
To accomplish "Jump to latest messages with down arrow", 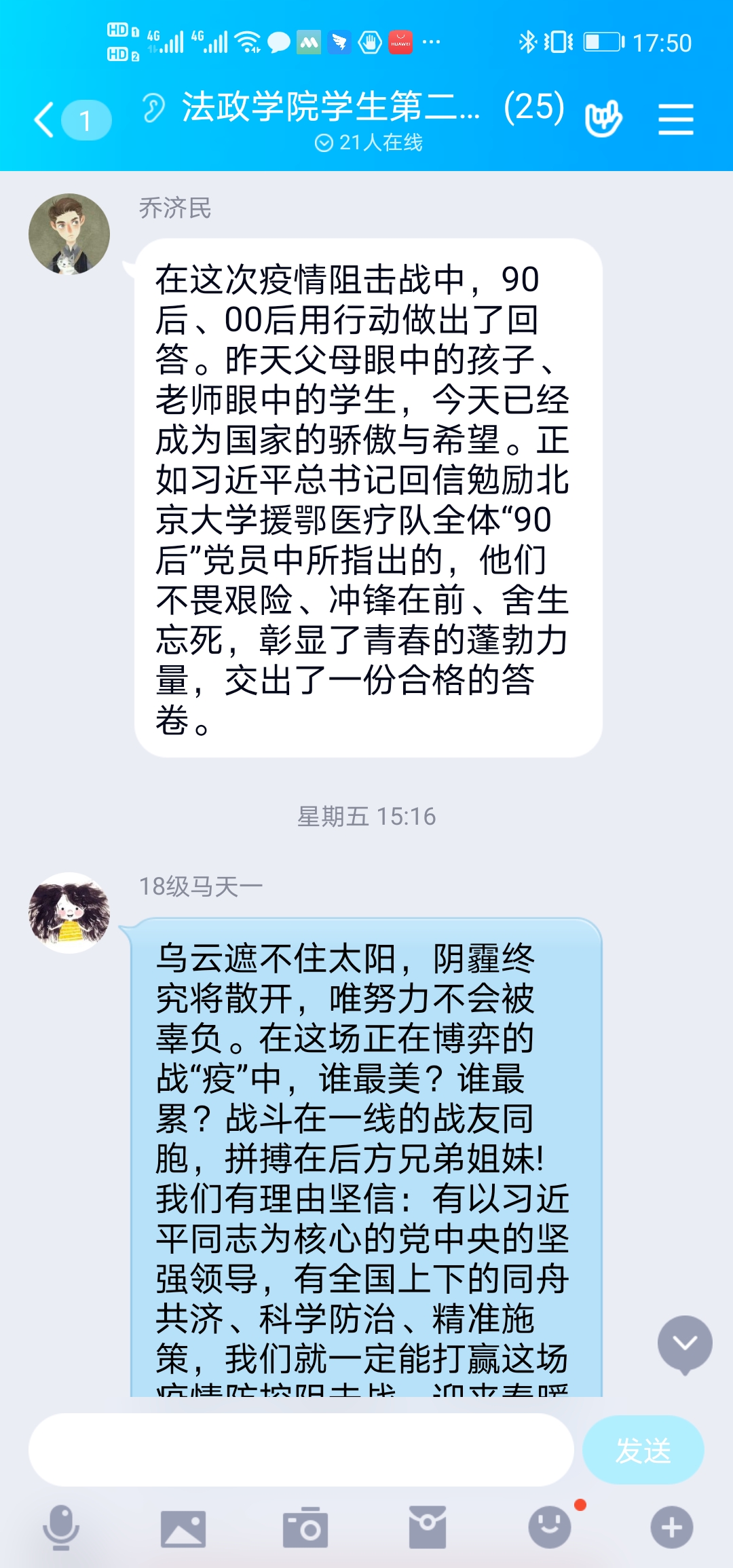I will tap(685, 1343).
